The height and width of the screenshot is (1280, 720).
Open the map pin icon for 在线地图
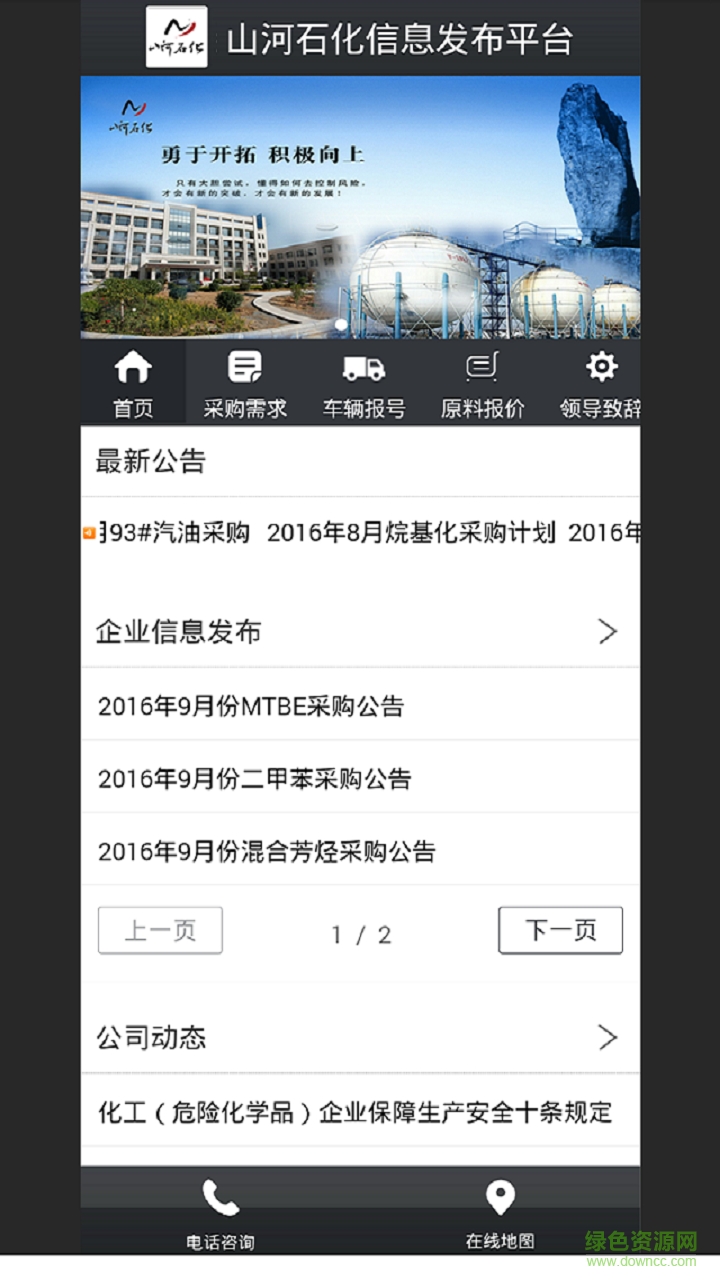(498, 1194)
